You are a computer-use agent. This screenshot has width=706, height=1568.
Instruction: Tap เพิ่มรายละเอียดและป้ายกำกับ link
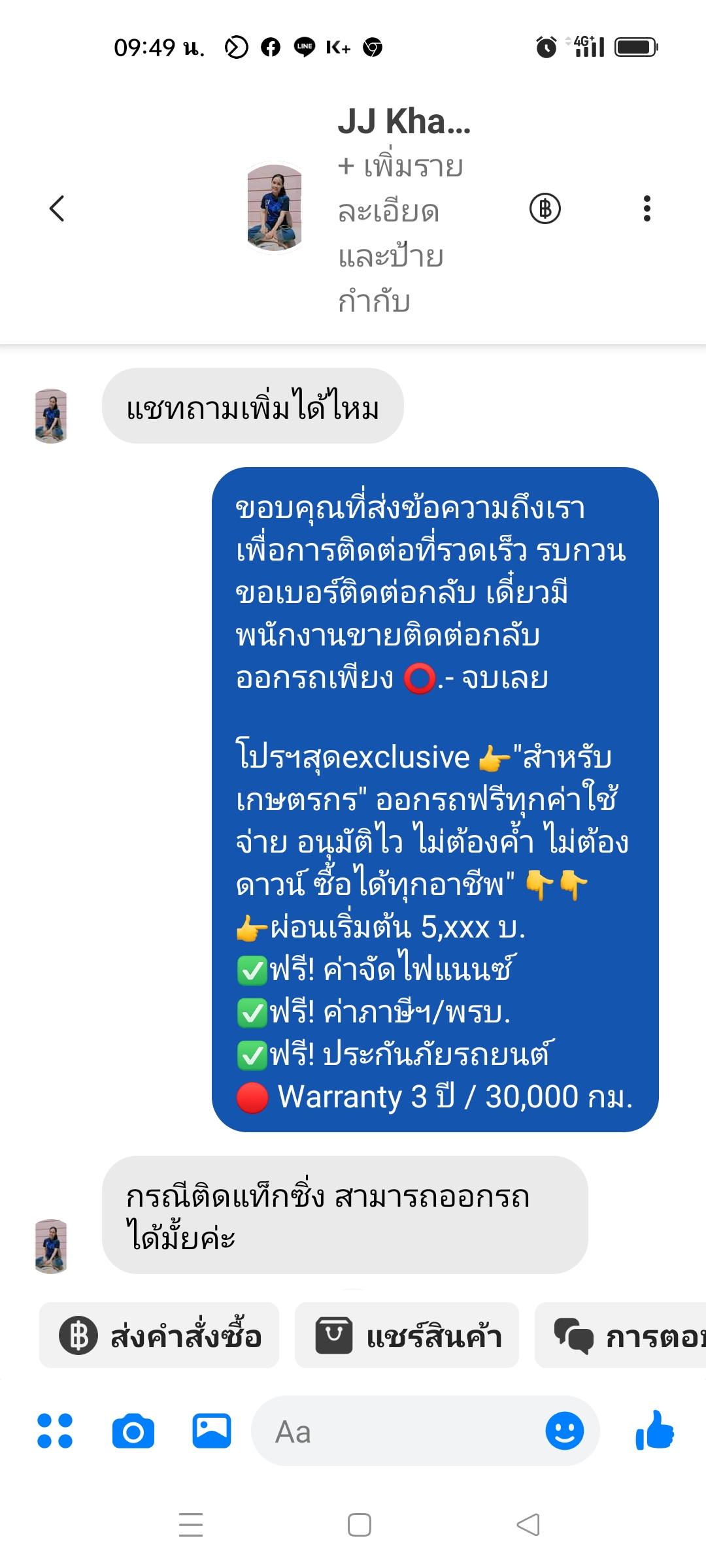tap(400, 233)
